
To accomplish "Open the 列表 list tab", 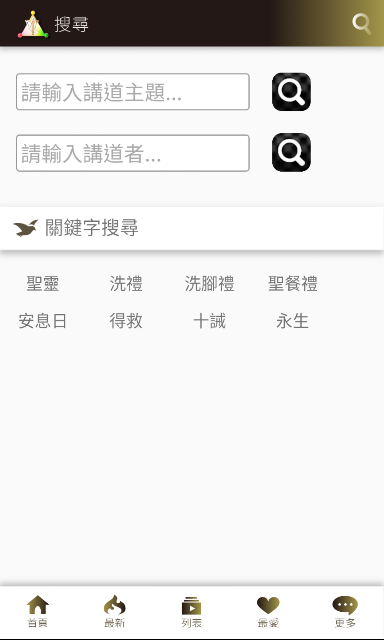I will point(191,611).
